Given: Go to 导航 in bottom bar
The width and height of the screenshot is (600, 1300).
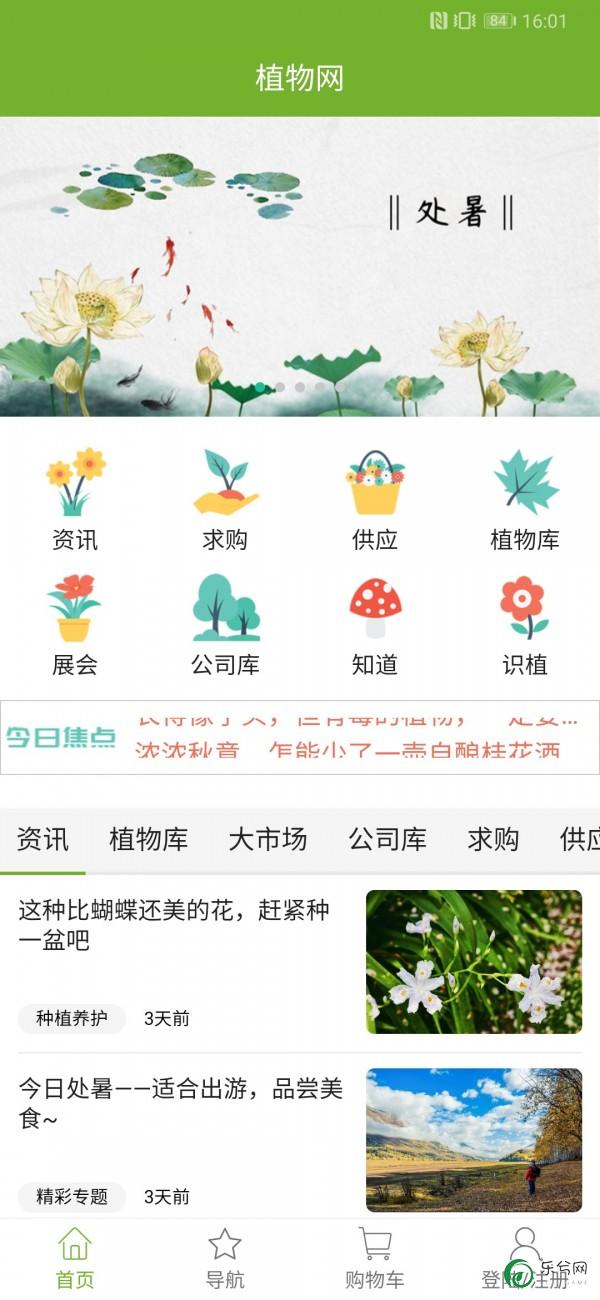Looking at the screenshot, I should 225,1258.
